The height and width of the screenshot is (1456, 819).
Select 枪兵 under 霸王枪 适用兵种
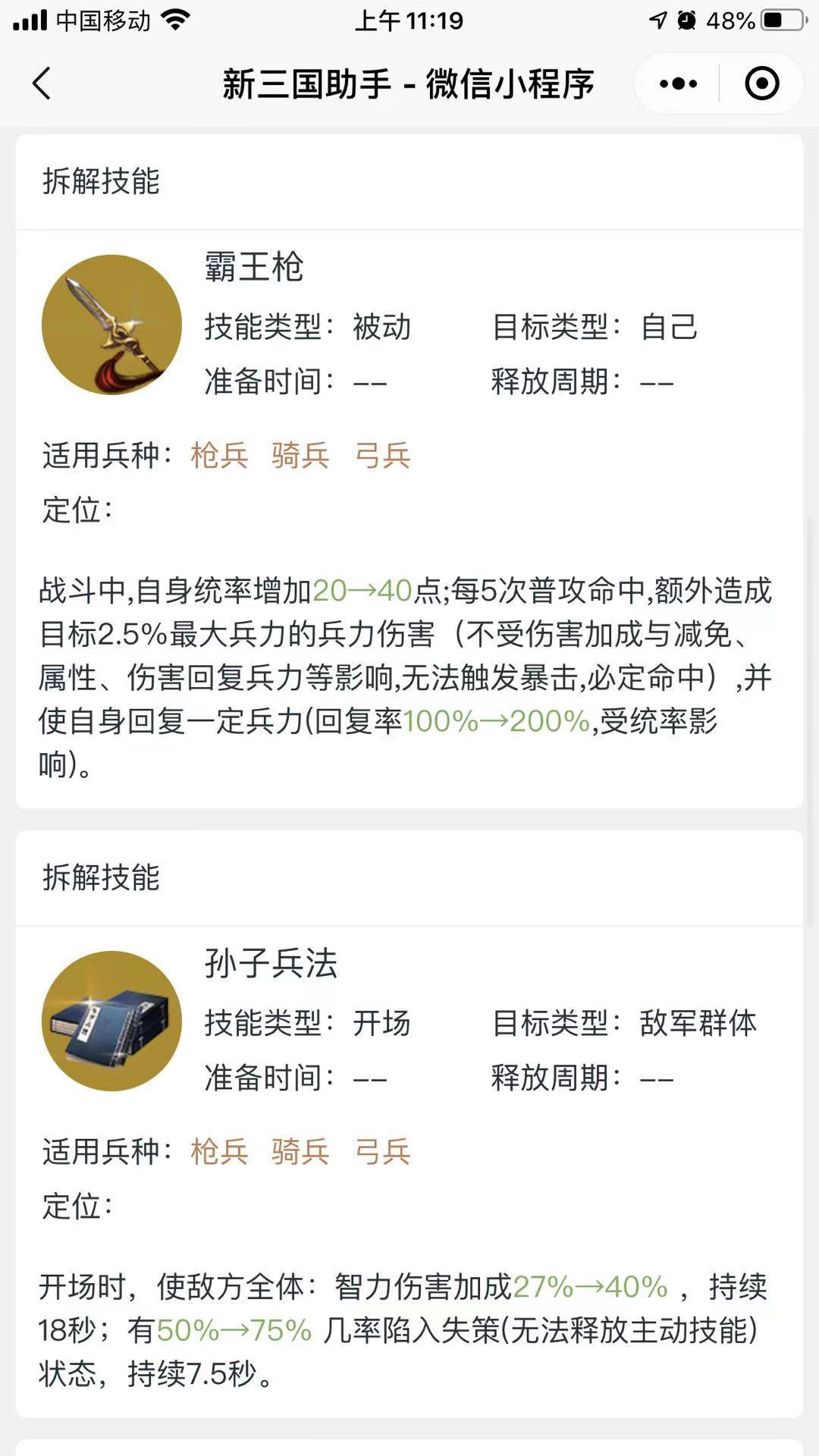tap(218, 453)
